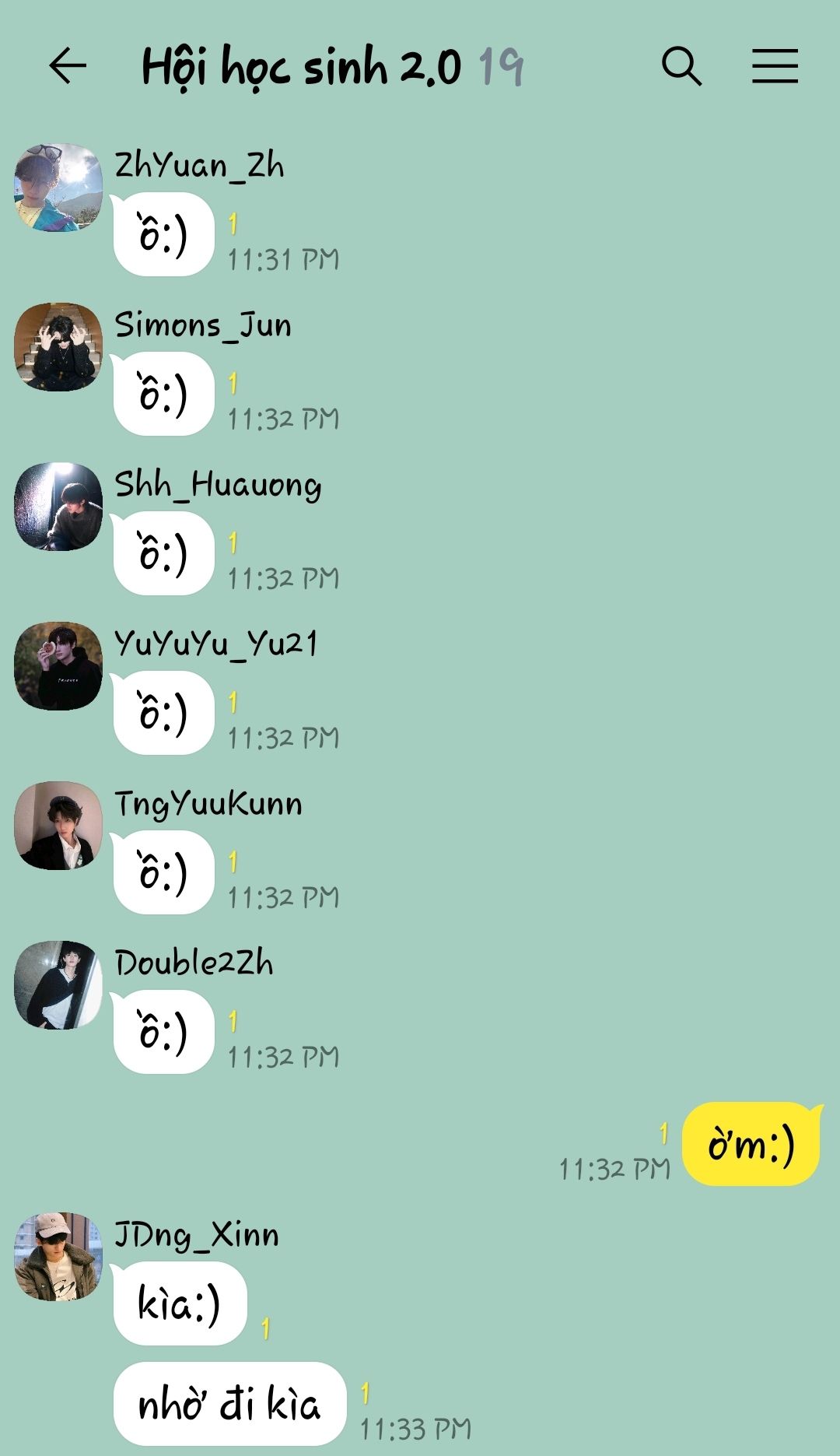Viewport: 840px width, 1456px height.
Task: View TngYuuKunn's avatar
Action: point(58,826)
